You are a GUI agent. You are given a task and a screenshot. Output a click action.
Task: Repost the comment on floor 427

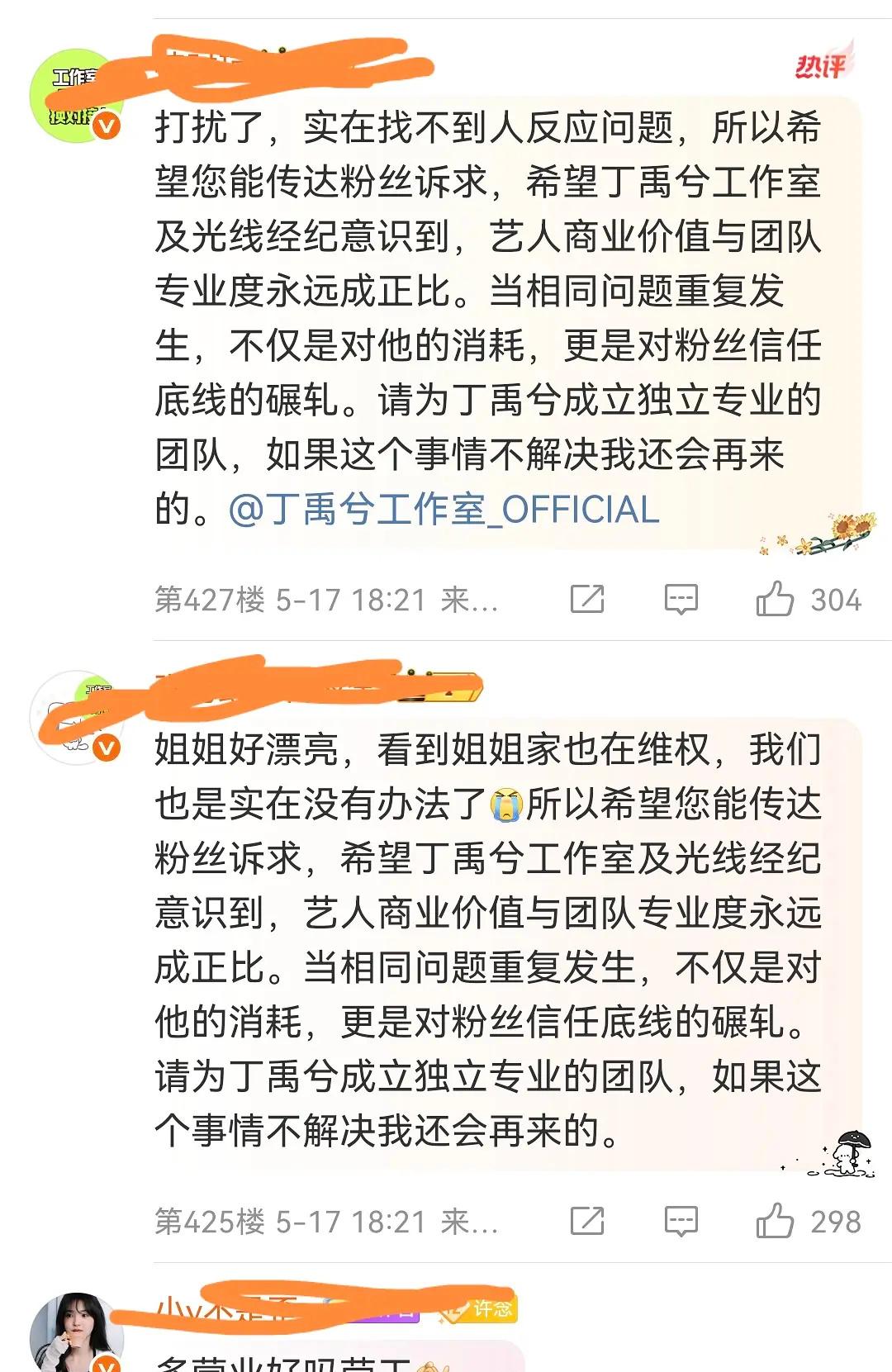[x=587, y=599]
